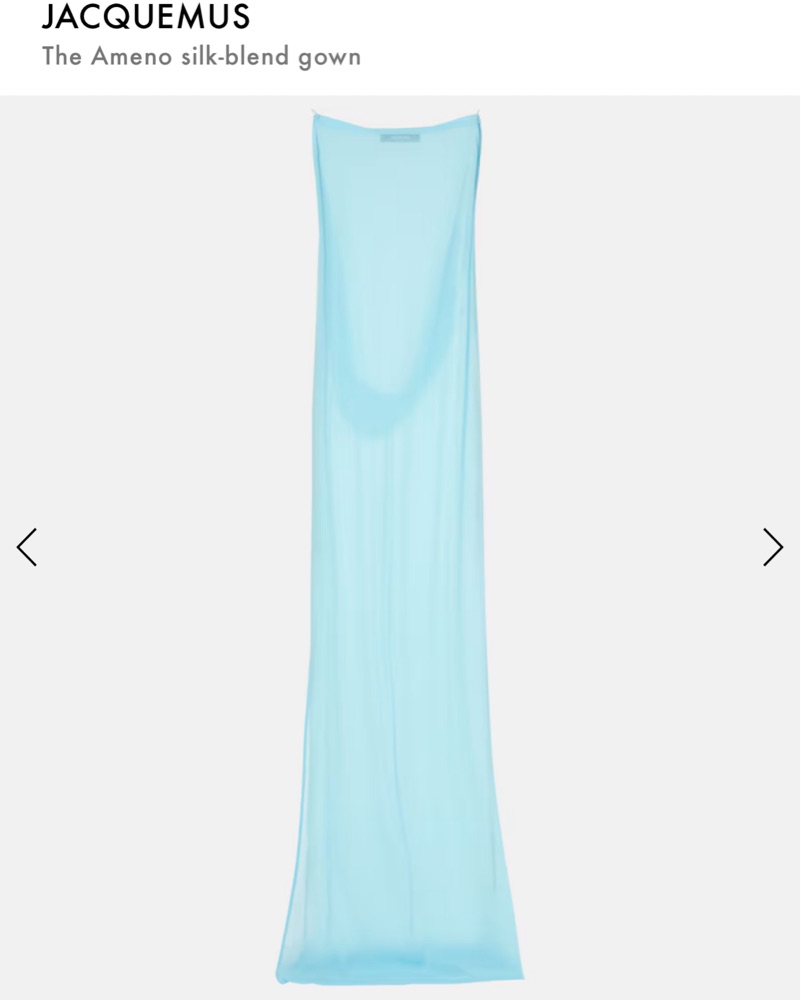Show the previous gown photo
Viewport: 801px width, 1001px height.
click(x=27, y=547)
